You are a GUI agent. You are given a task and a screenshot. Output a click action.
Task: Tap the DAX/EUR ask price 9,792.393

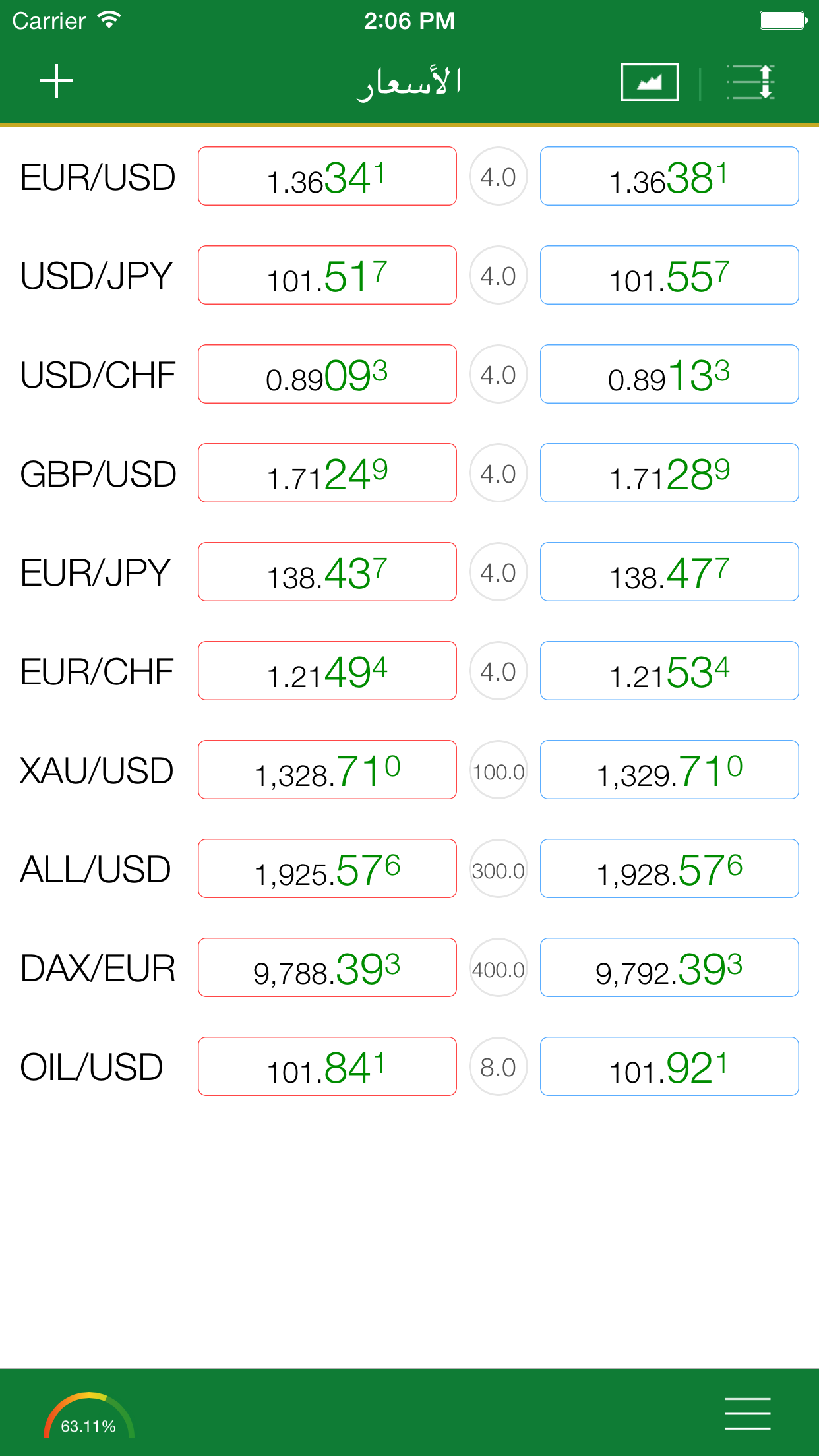669,967
